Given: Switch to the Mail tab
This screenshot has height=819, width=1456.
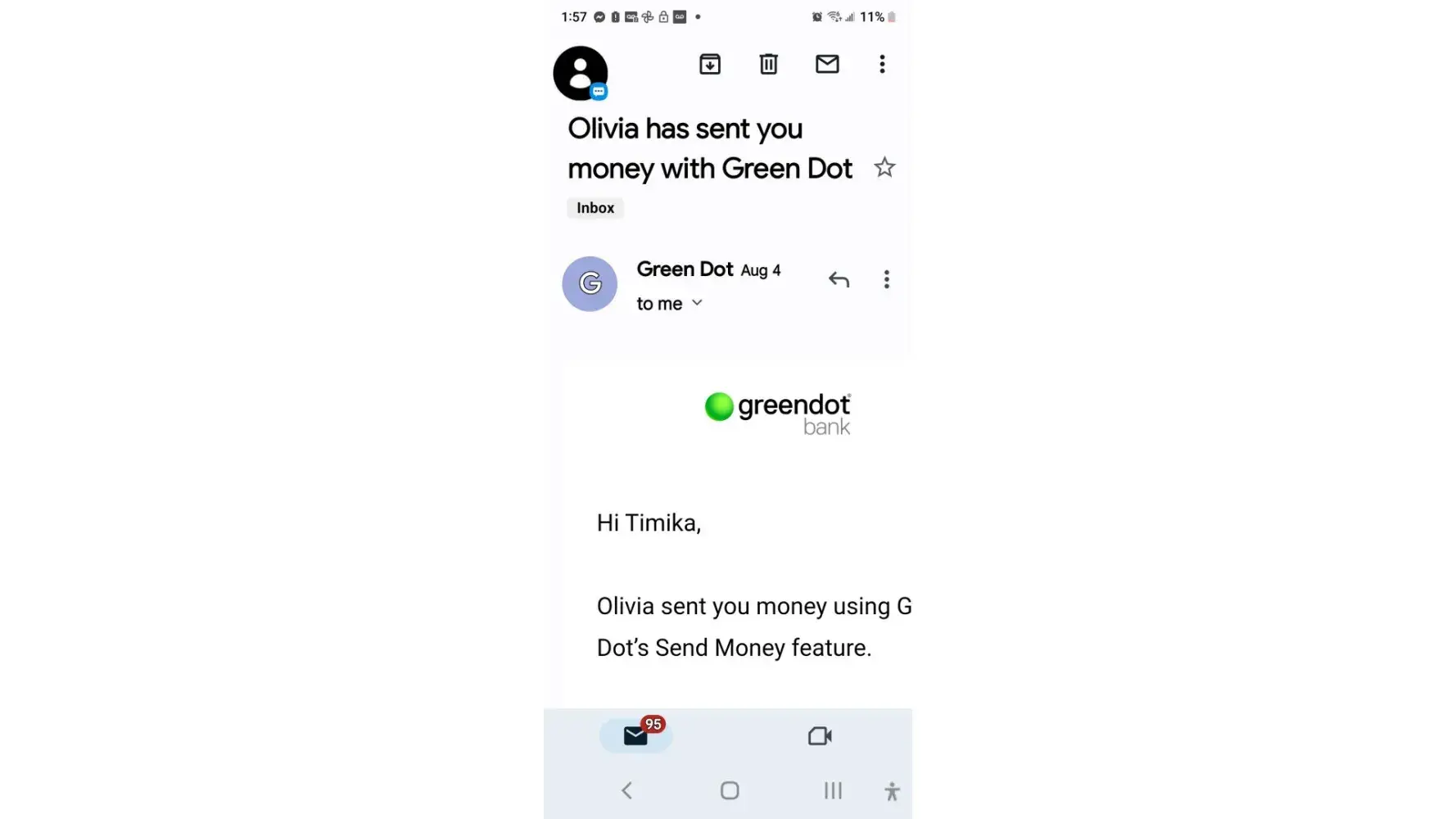Looking at the screenshot, I should tap(636, 735).
